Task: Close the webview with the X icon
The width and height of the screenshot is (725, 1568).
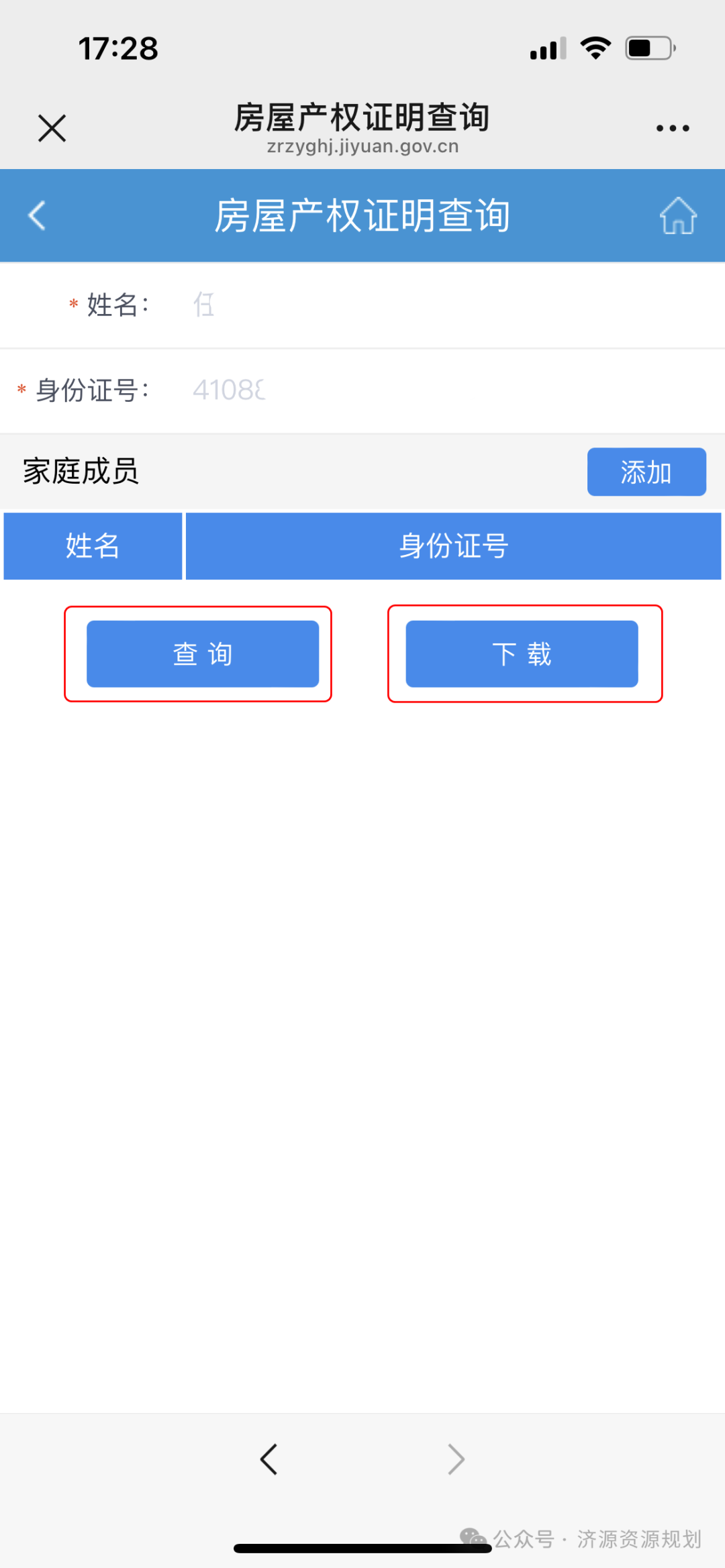Action: [x=52, y=128]
